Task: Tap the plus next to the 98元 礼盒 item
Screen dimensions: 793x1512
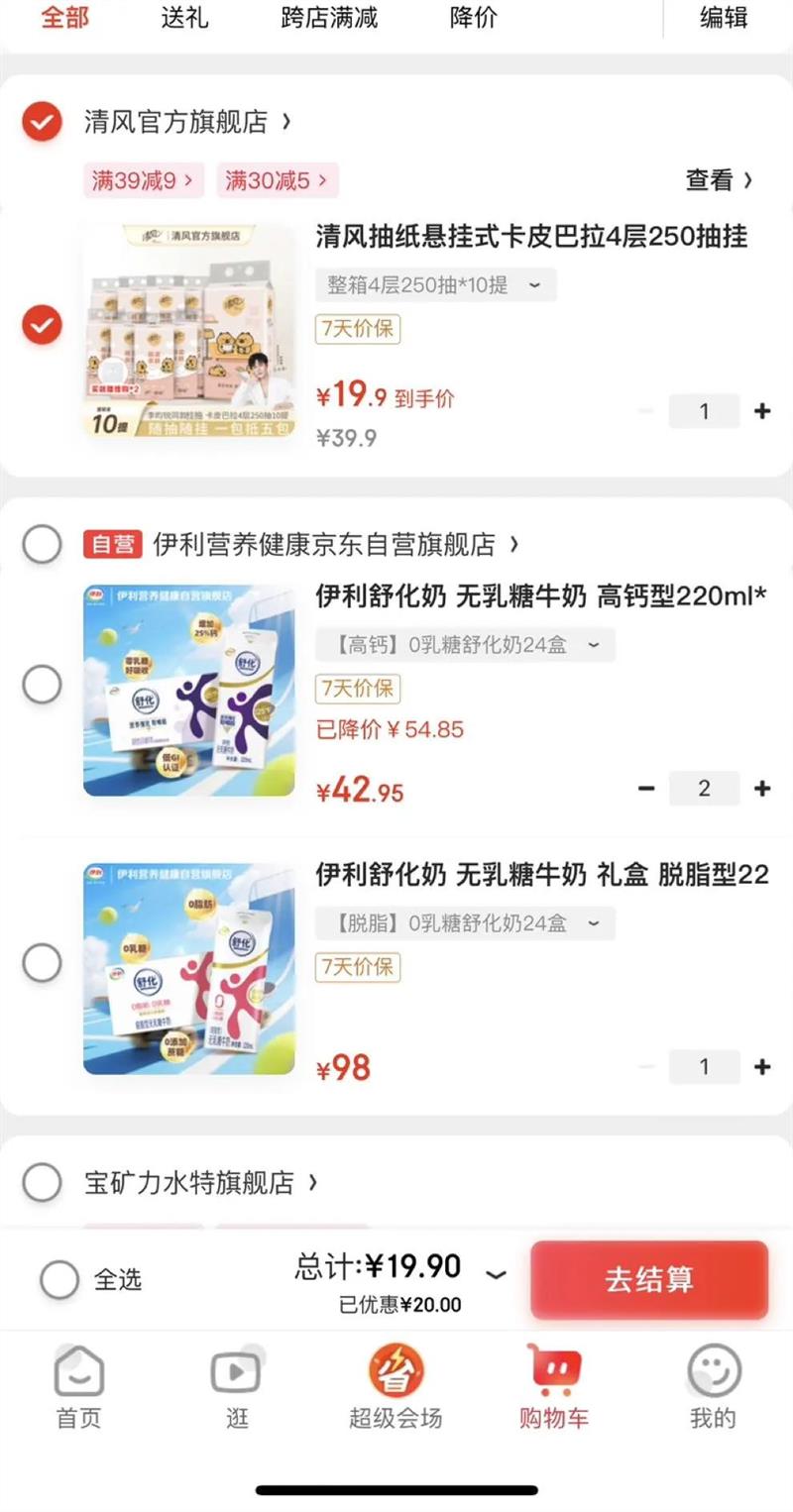Action: coord(763,1066)
